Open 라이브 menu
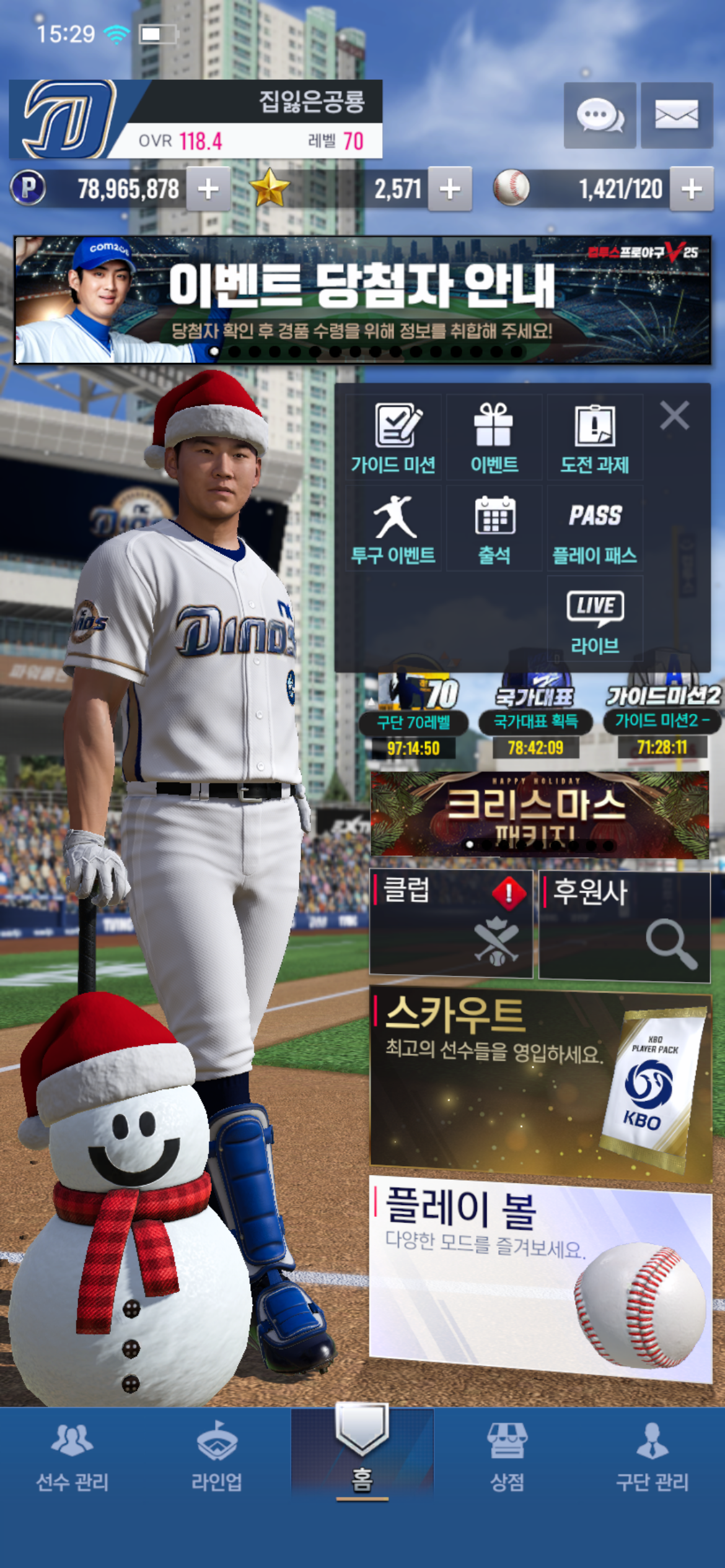Screen dimensions: 725x1568 point(595,621)
